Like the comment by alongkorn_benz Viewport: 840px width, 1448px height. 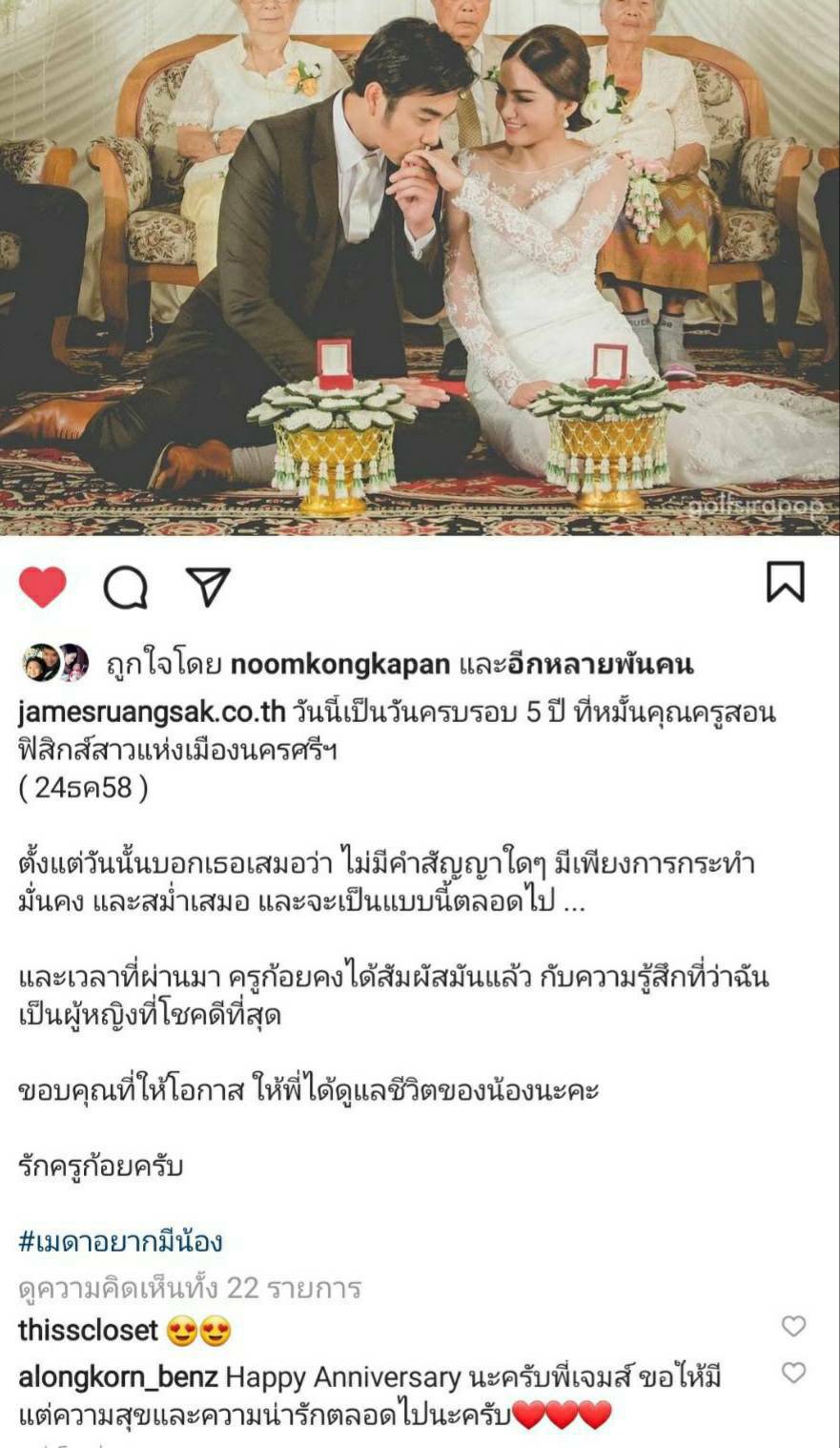click(x=793, y=1373)
